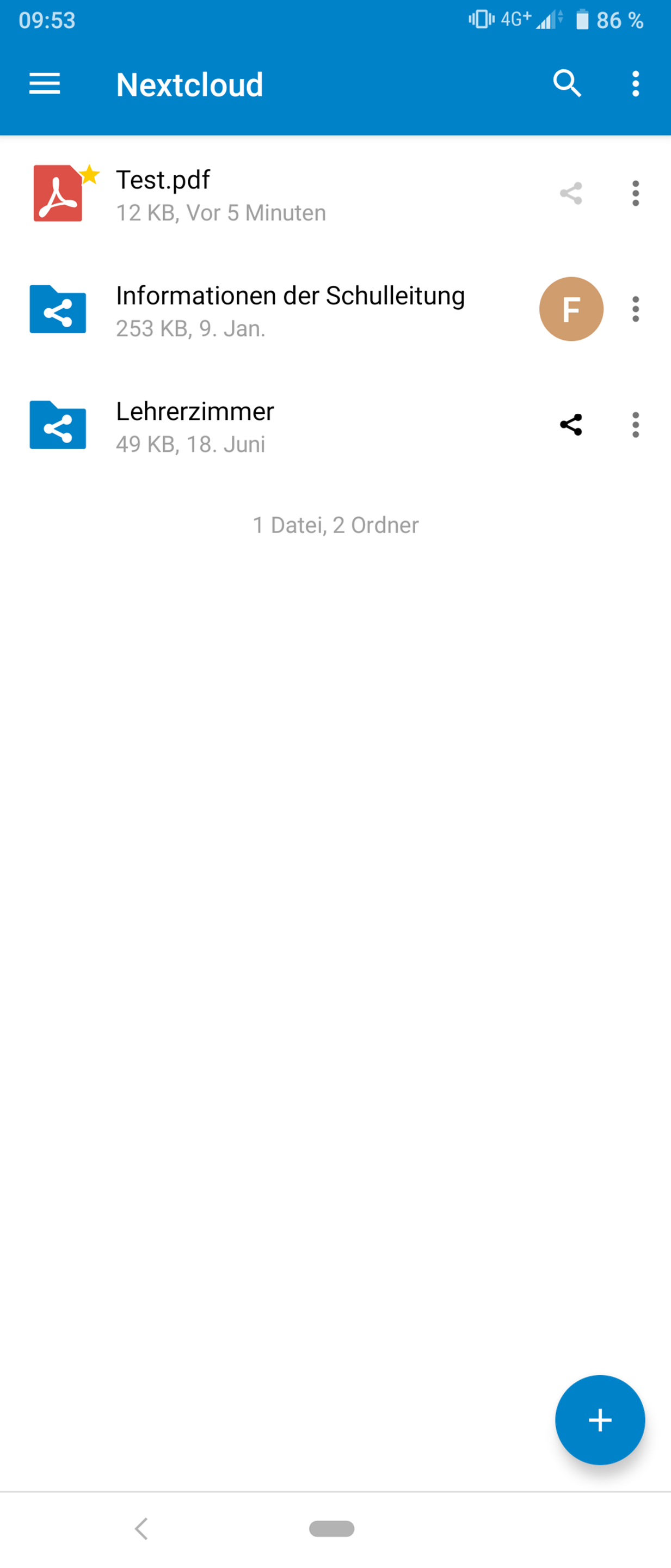The image size is (671, 1568).
Task: Go back with the system back arrow
Action: point(141,1528)
